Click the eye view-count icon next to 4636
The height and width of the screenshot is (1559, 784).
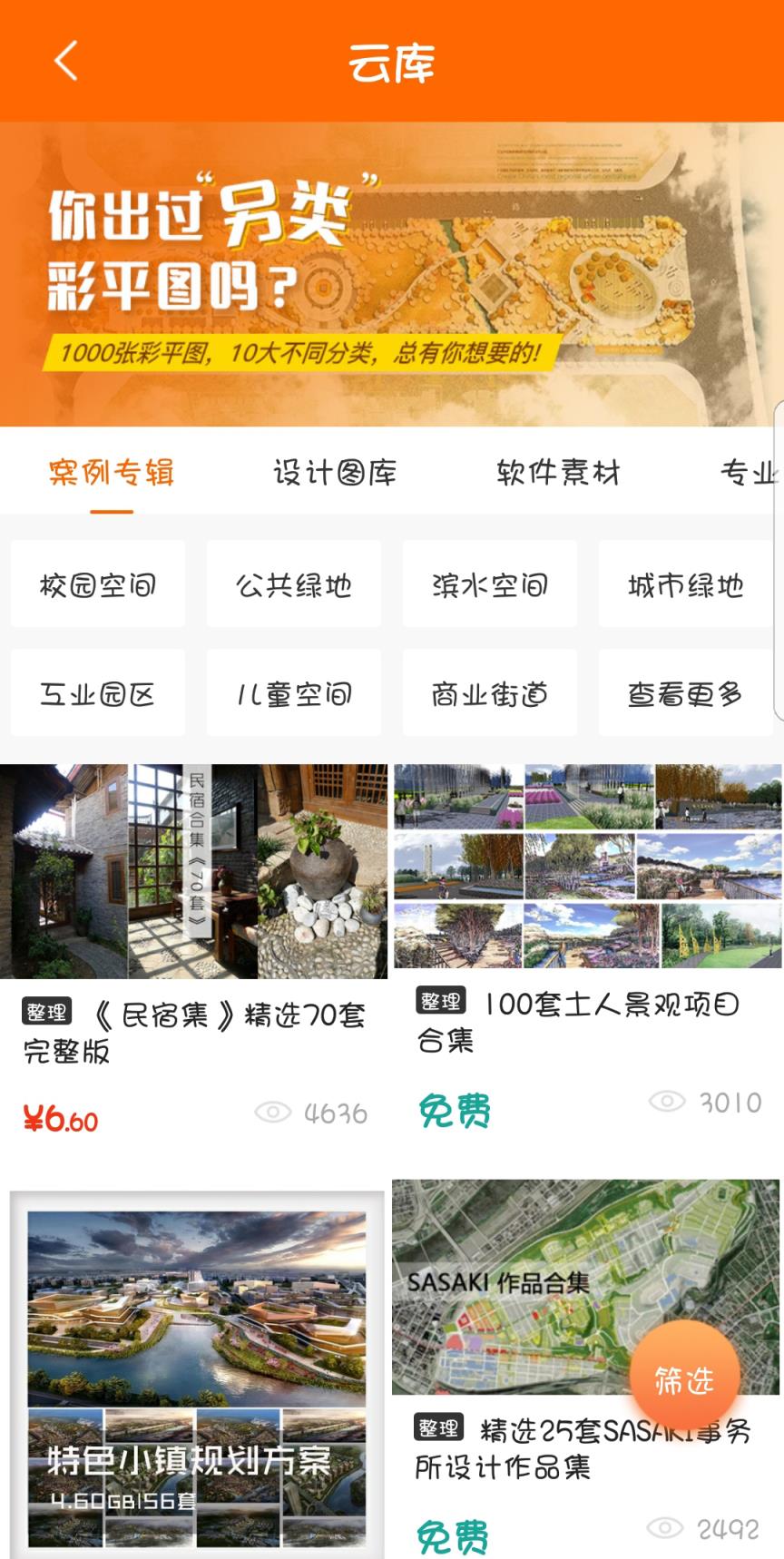[x=274, y=1112]
